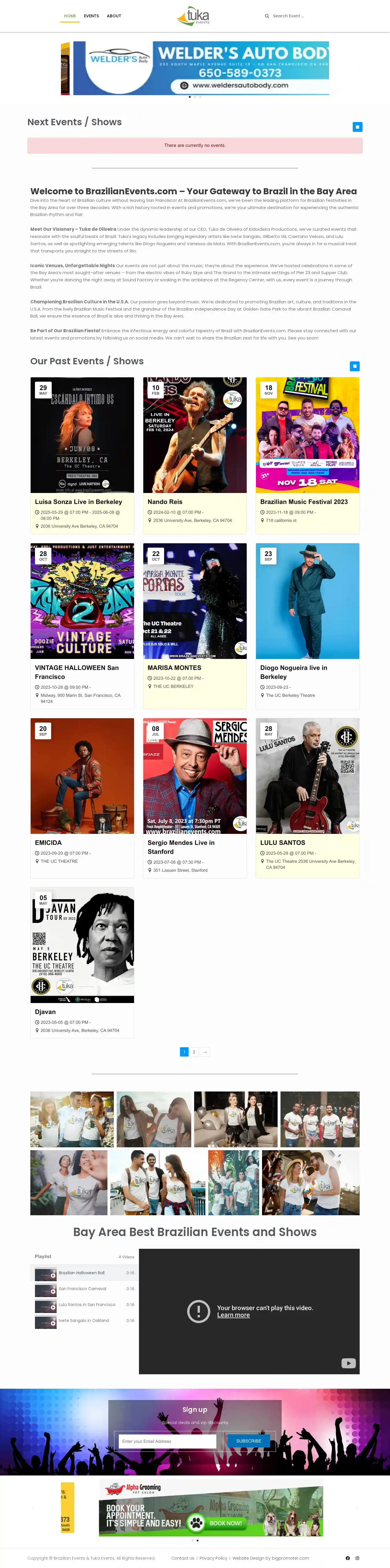Go to the About page
Screen dimensions: 390x1568
click(x=114, y=16)
